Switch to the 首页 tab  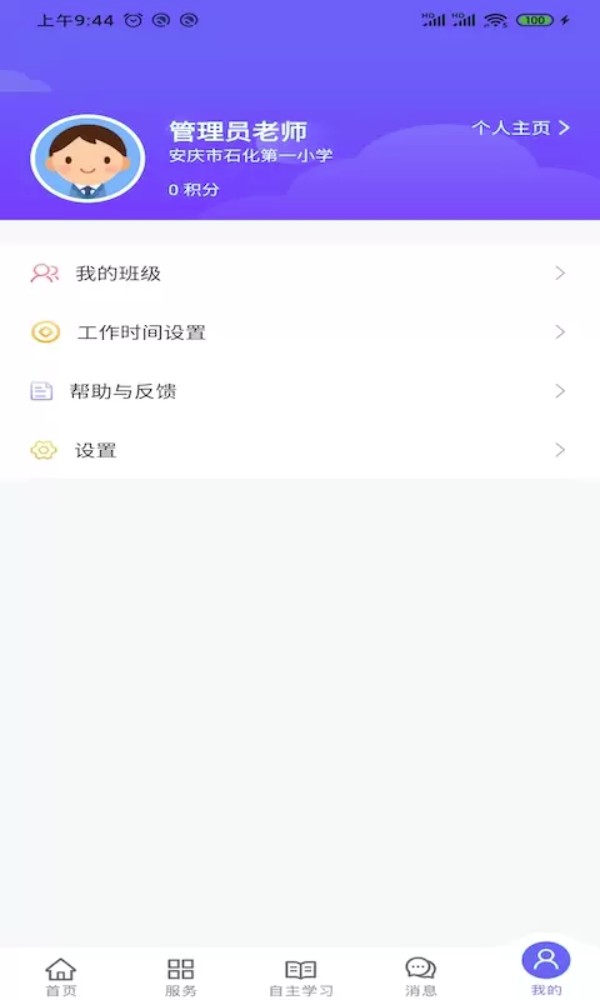click(x=61, y=976)
